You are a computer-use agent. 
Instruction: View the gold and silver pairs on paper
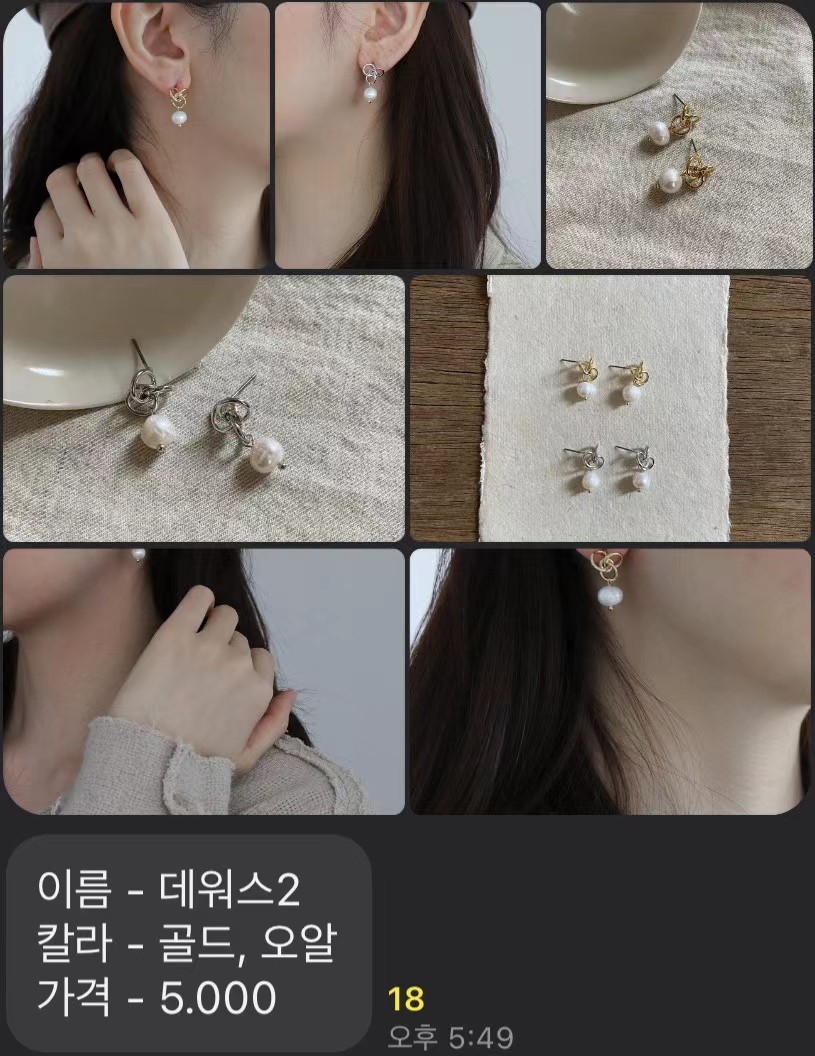click(x=610, y=408)
